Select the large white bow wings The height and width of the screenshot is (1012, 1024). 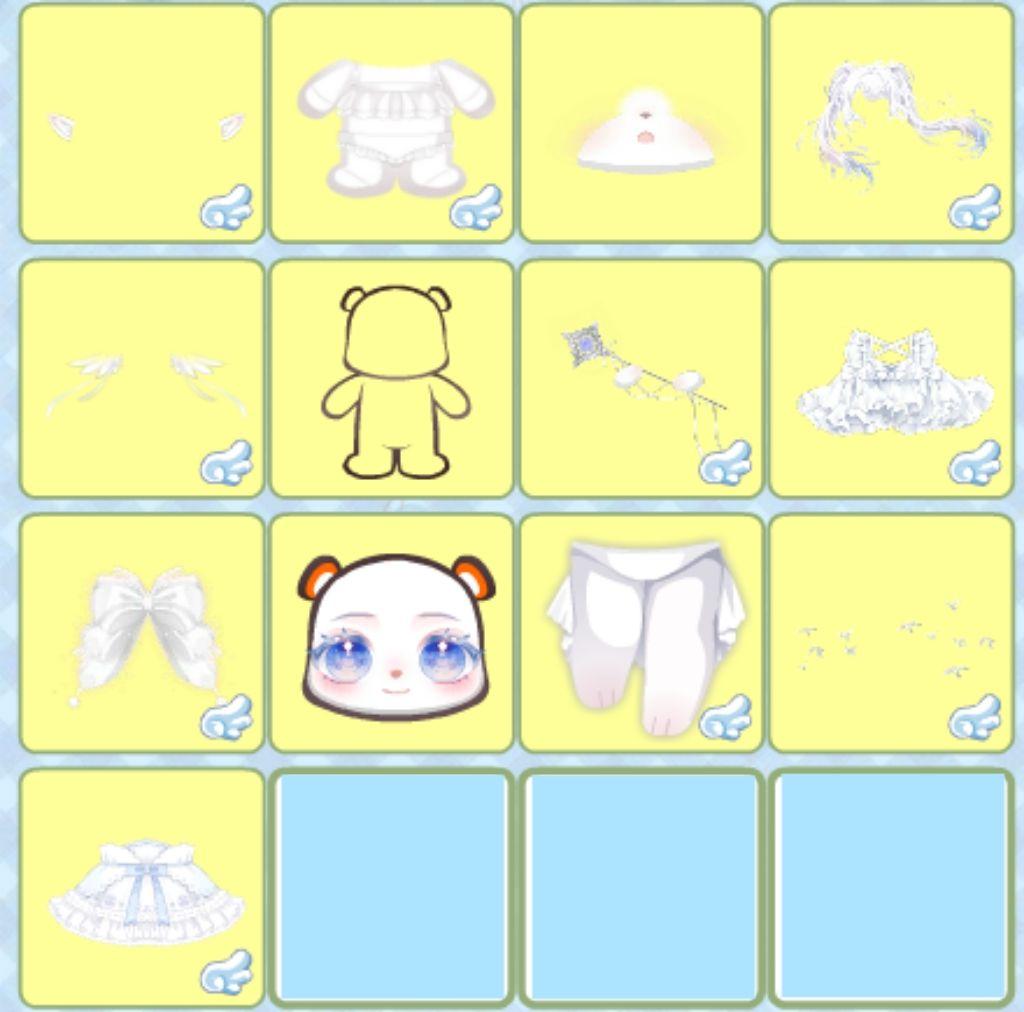142,633
